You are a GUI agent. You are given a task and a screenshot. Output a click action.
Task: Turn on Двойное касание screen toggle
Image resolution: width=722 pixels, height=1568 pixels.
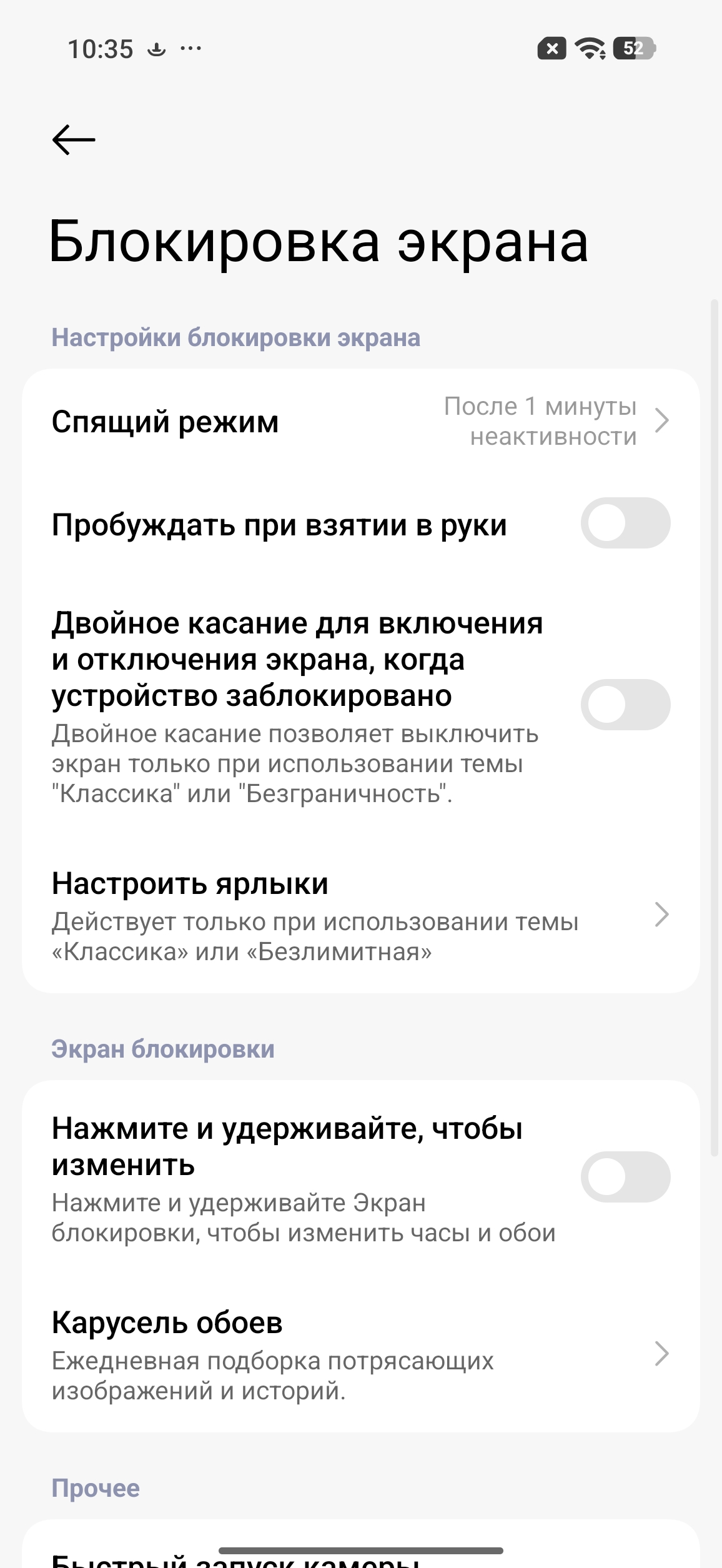click(x=625, y=705)
